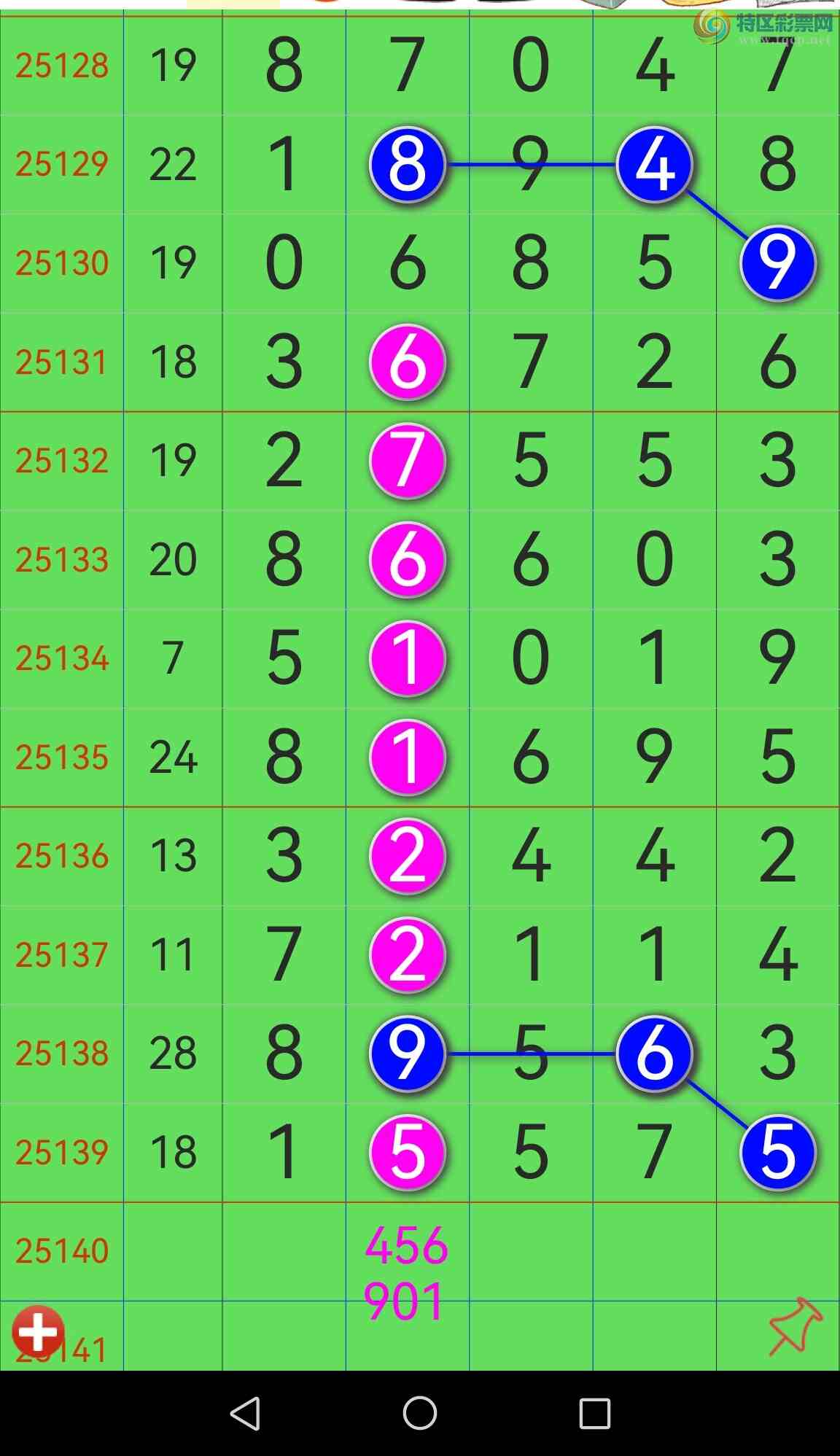Go back using system navigation
The image size is (840, 1456).
(245, 1413)
